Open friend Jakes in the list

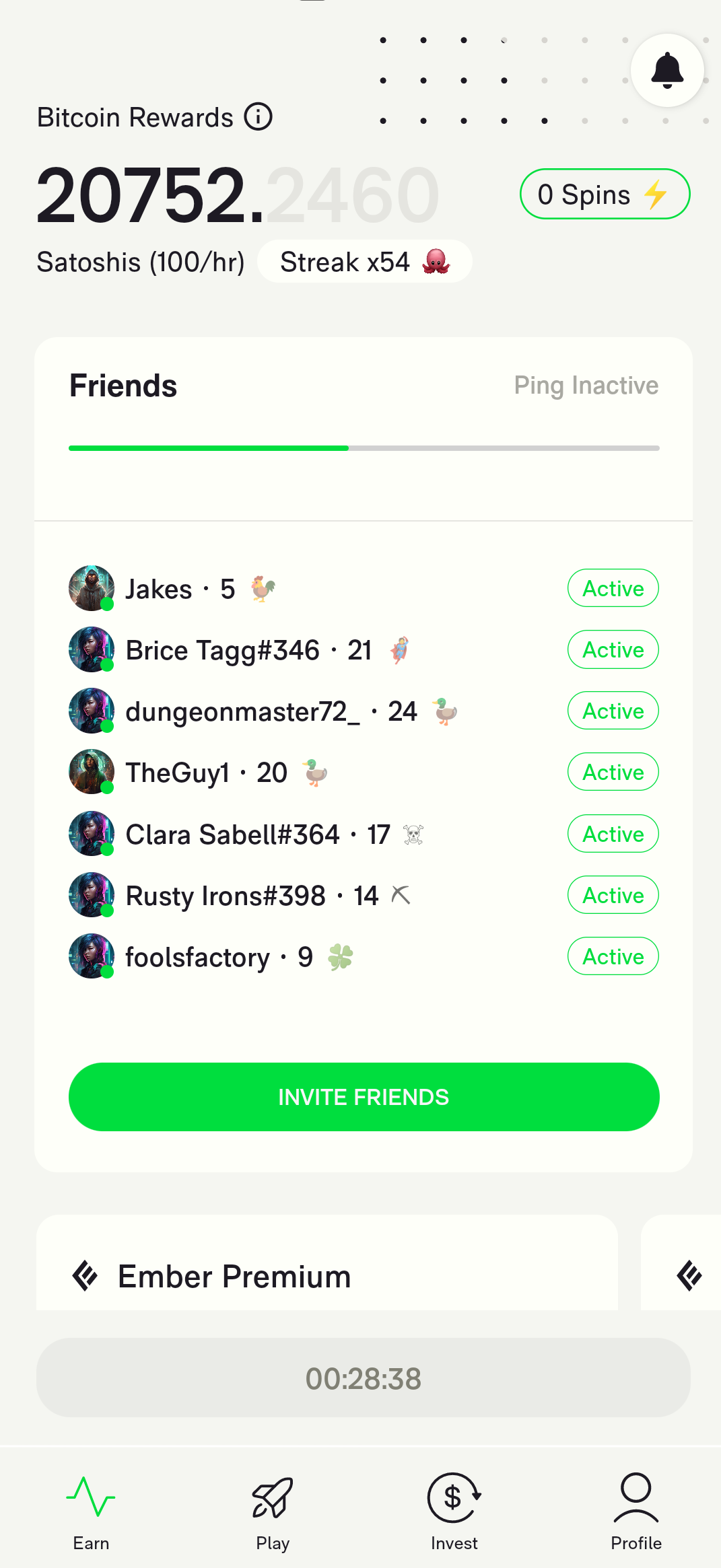[x=159, y=589]
